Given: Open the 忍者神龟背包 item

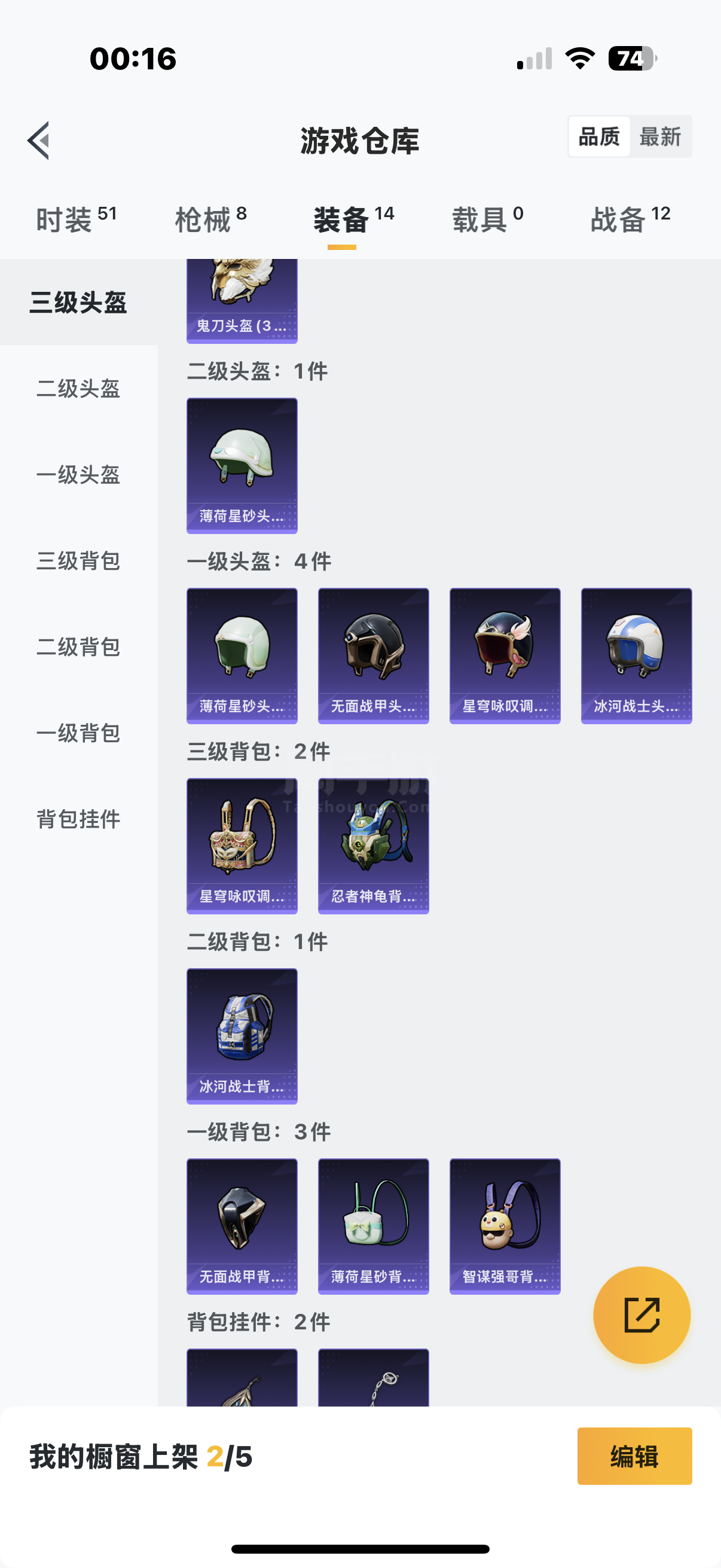Looking at the screenshot, I should [373, 846].
